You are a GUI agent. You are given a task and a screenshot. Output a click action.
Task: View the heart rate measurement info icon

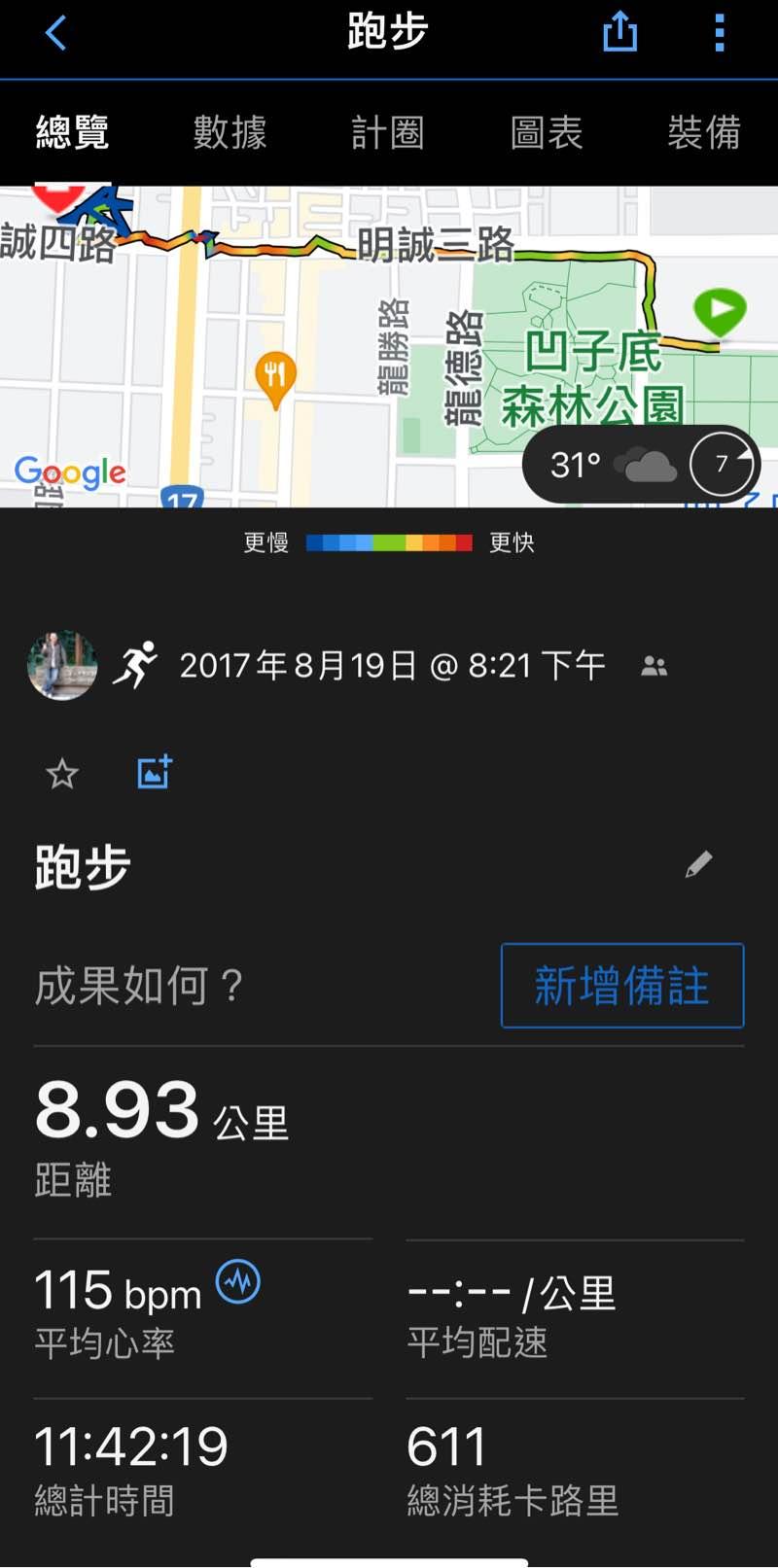click(238, 1282)
